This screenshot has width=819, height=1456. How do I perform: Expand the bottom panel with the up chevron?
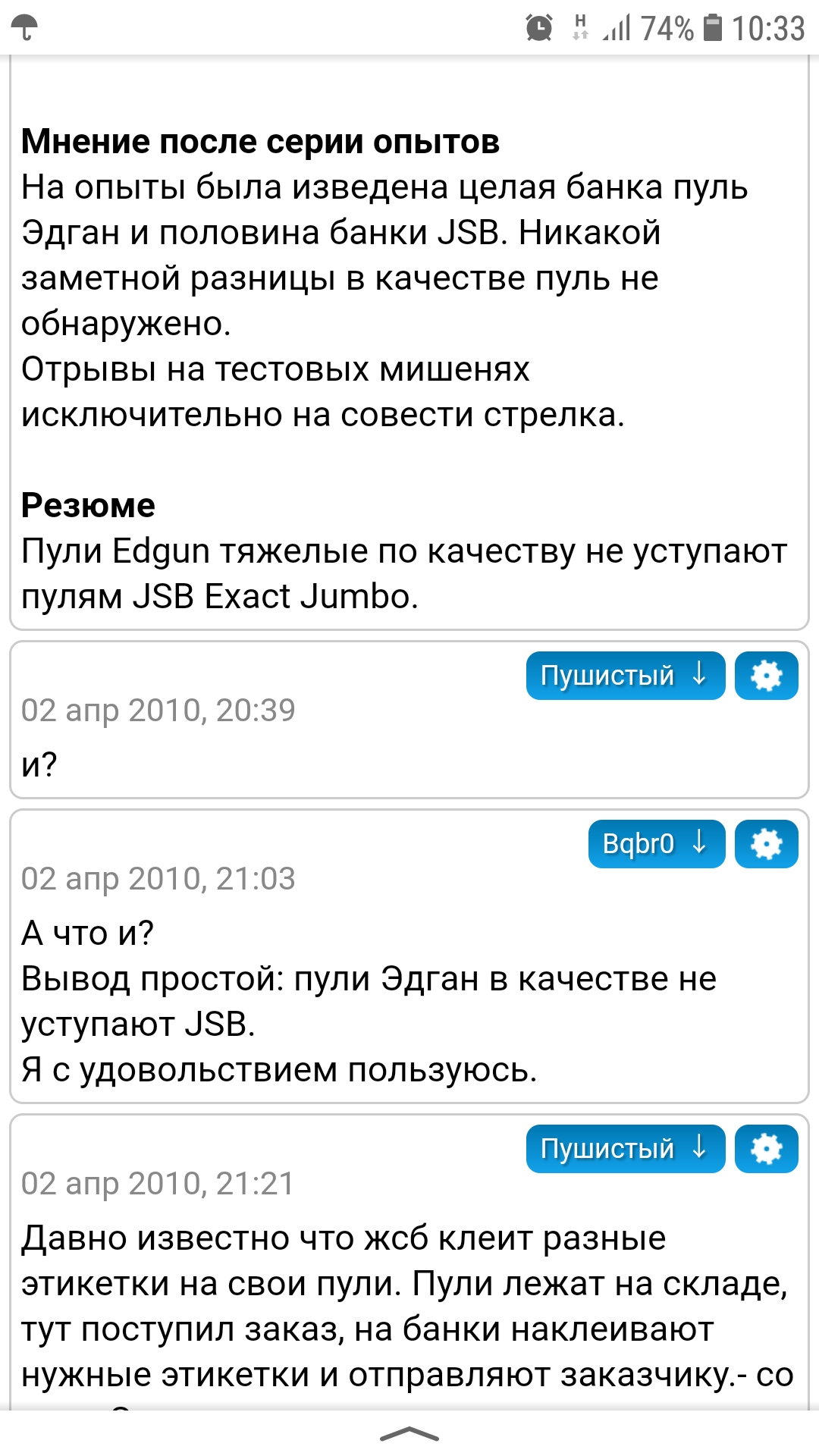point(409,1432)
